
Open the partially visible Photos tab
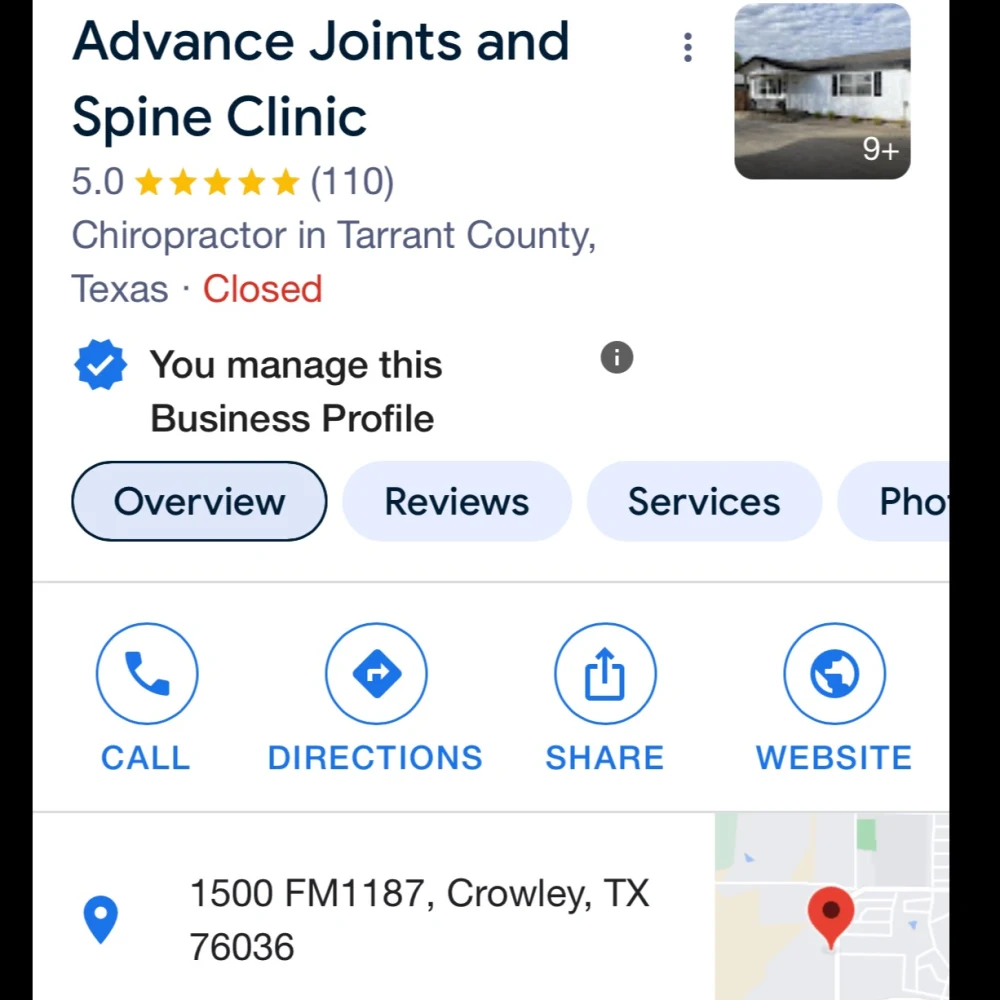click(x=910, y=501)
